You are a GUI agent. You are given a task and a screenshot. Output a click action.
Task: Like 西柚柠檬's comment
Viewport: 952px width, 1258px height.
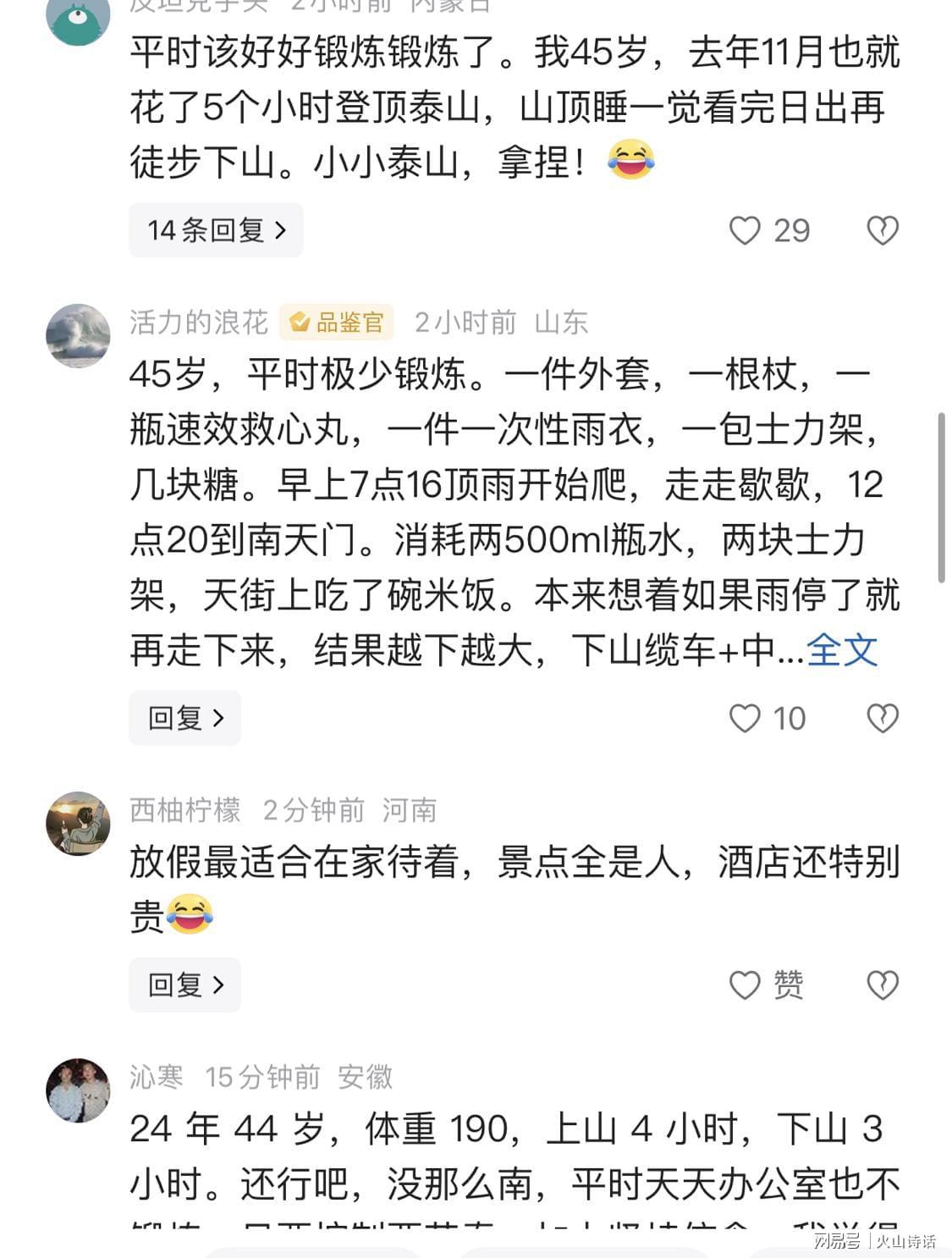click(745, 985)
